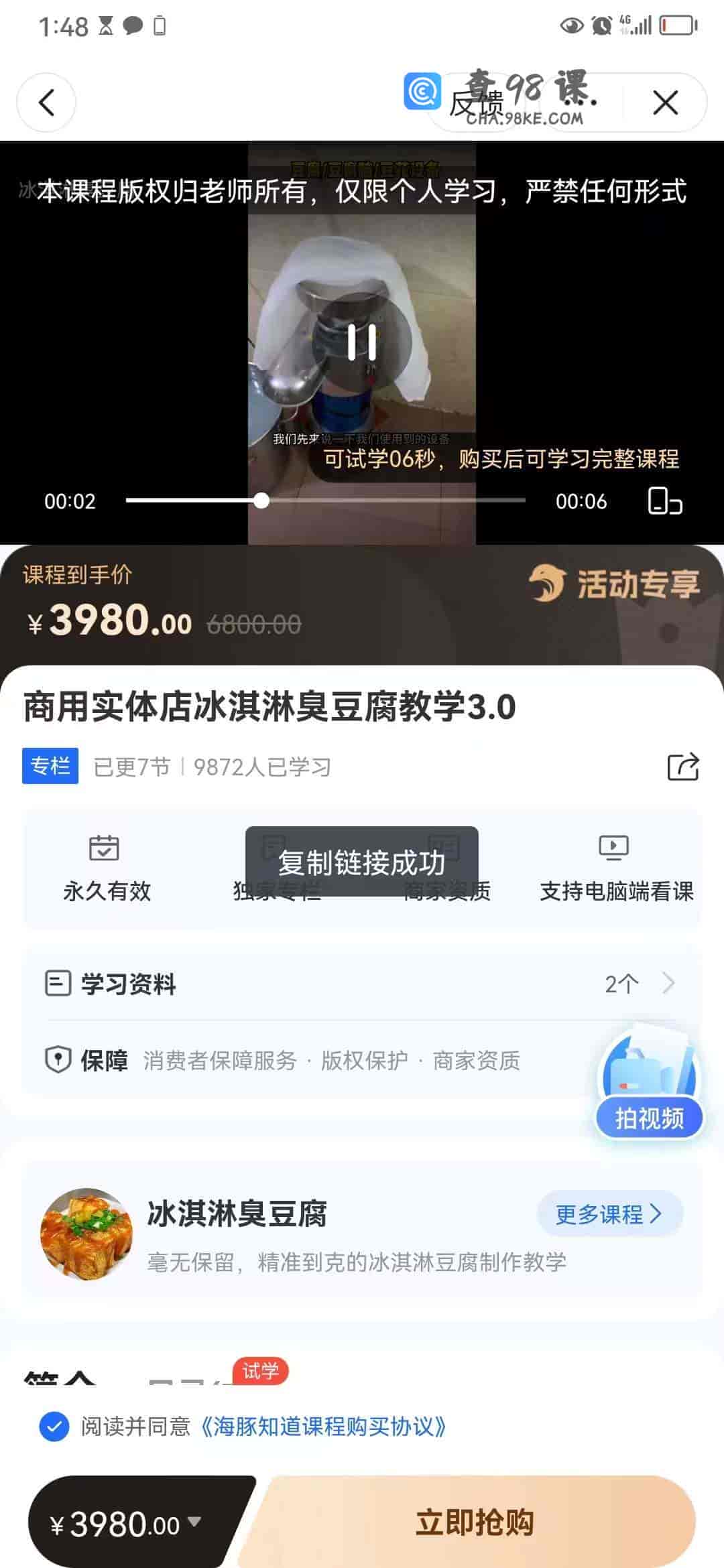Click the screen rotate icon in video player
The height and width of the screenshot is (1568, 724).
point(664,501)
